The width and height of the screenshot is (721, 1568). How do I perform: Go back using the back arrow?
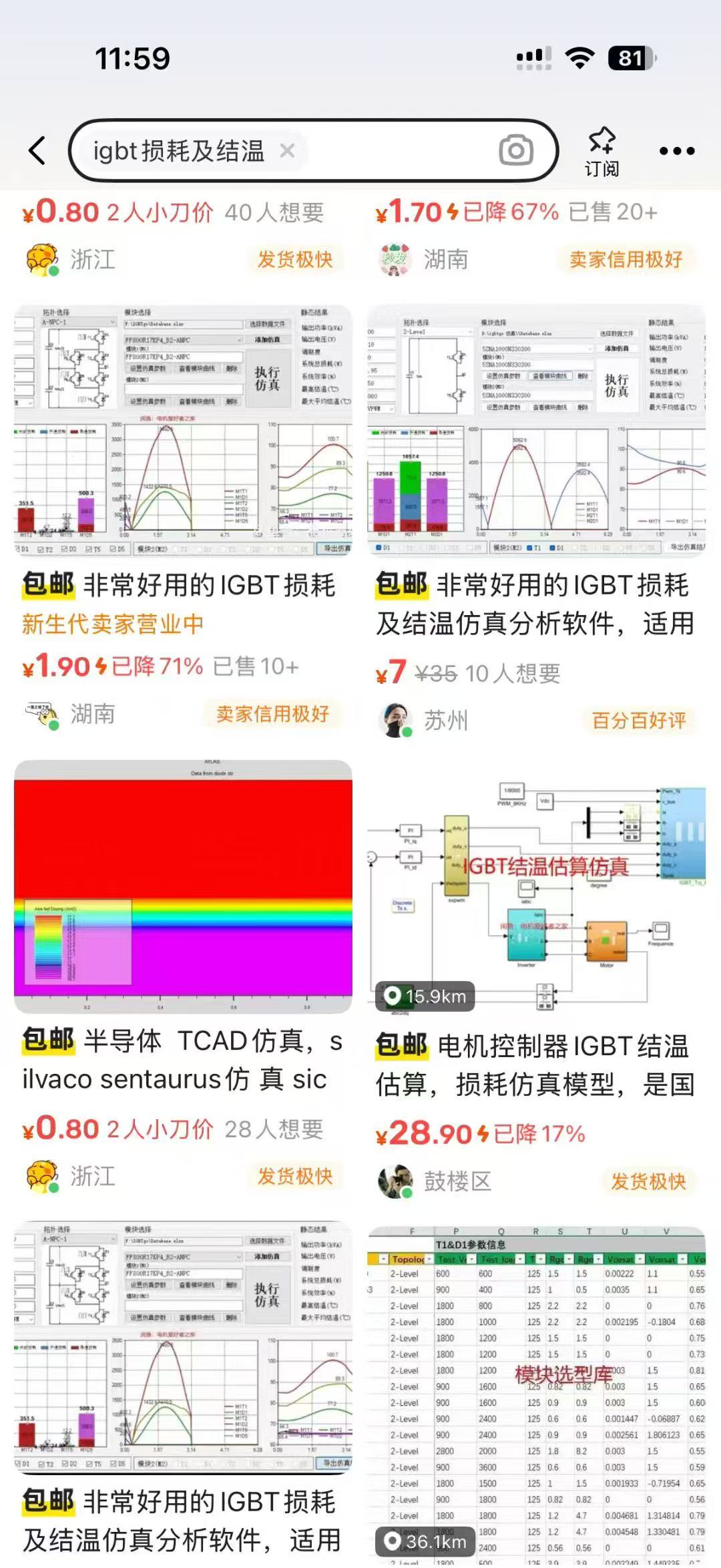[x=37, y=151]
